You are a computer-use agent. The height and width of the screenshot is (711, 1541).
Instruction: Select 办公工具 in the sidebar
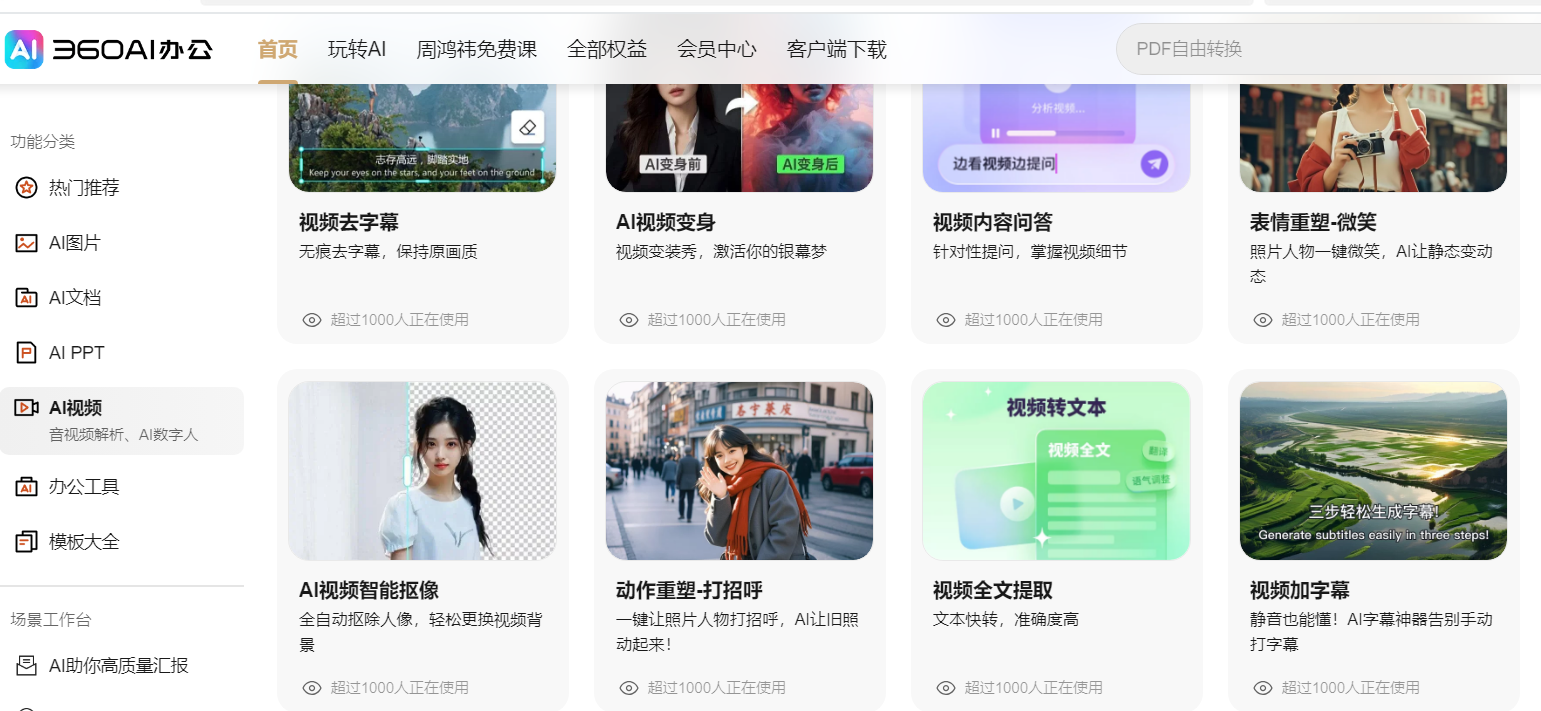point(84,487)
